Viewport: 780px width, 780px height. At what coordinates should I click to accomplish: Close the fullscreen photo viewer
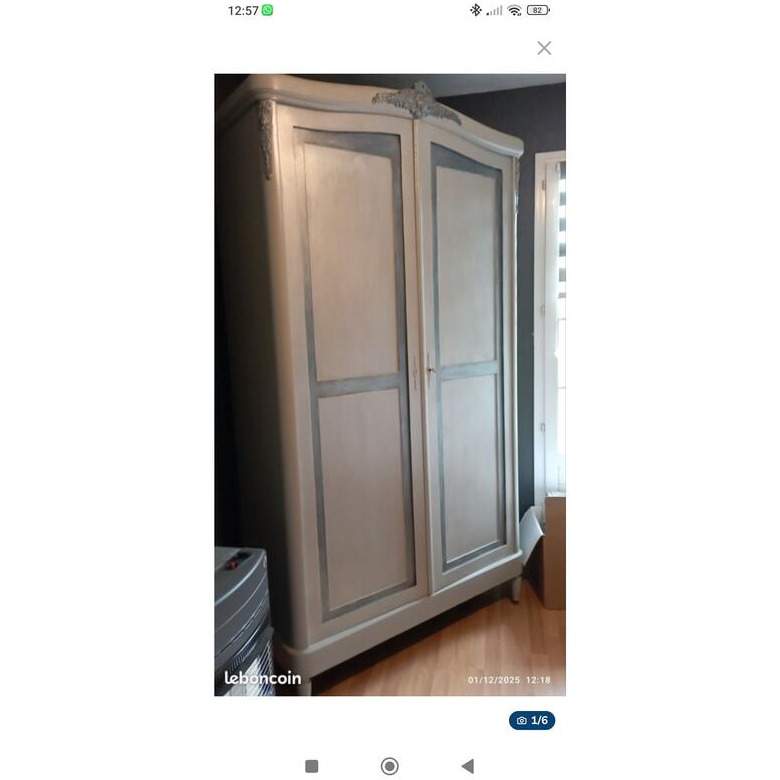544,48
